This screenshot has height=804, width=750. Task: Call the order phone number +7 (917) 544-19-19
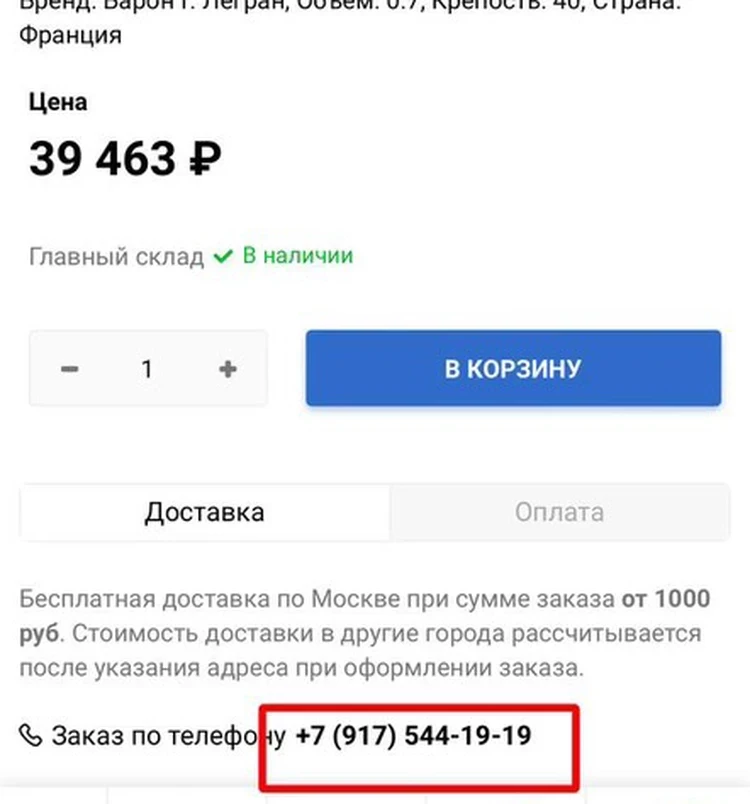[413, 736]
